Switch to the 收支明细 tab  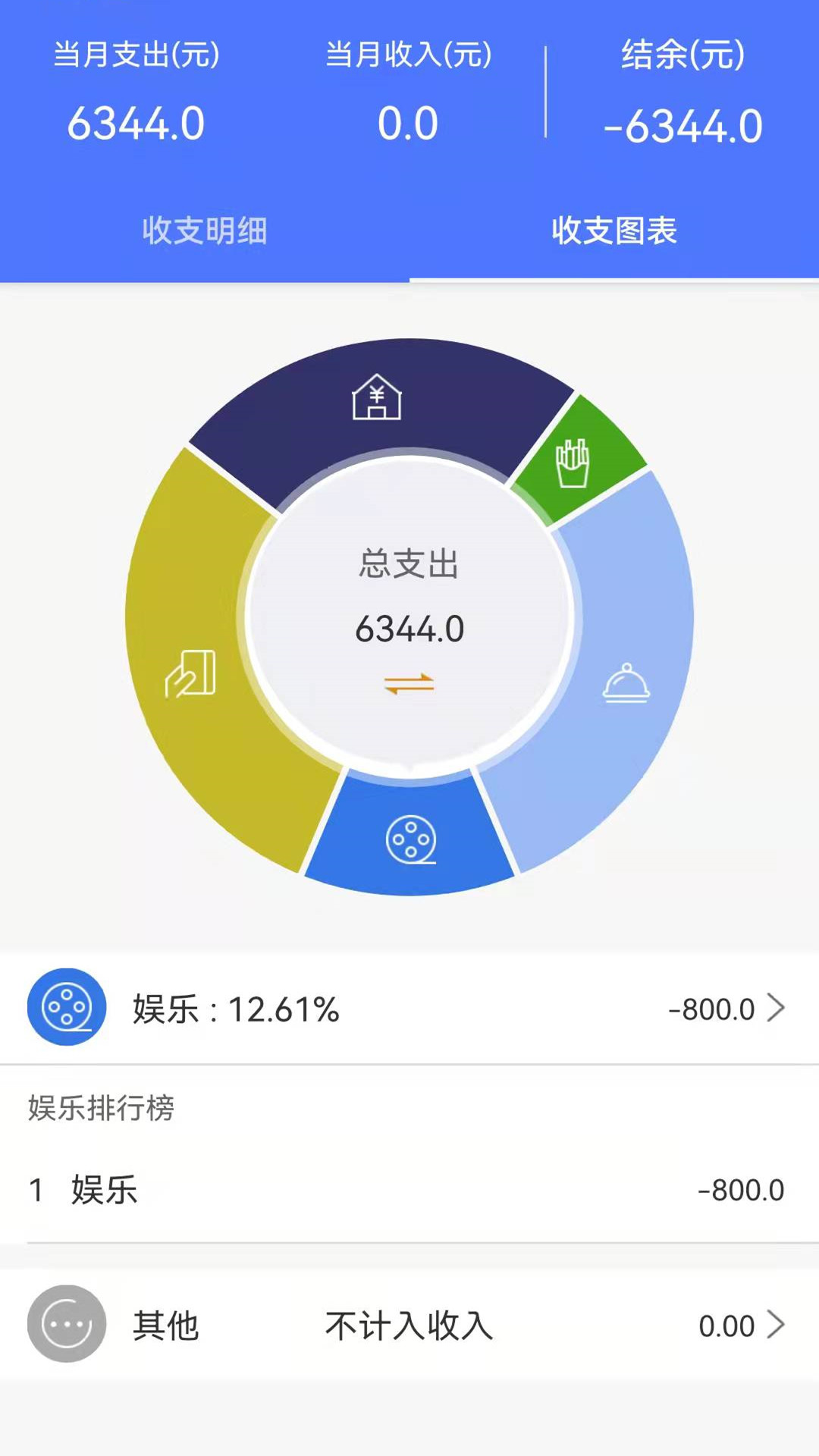(205, 231)
